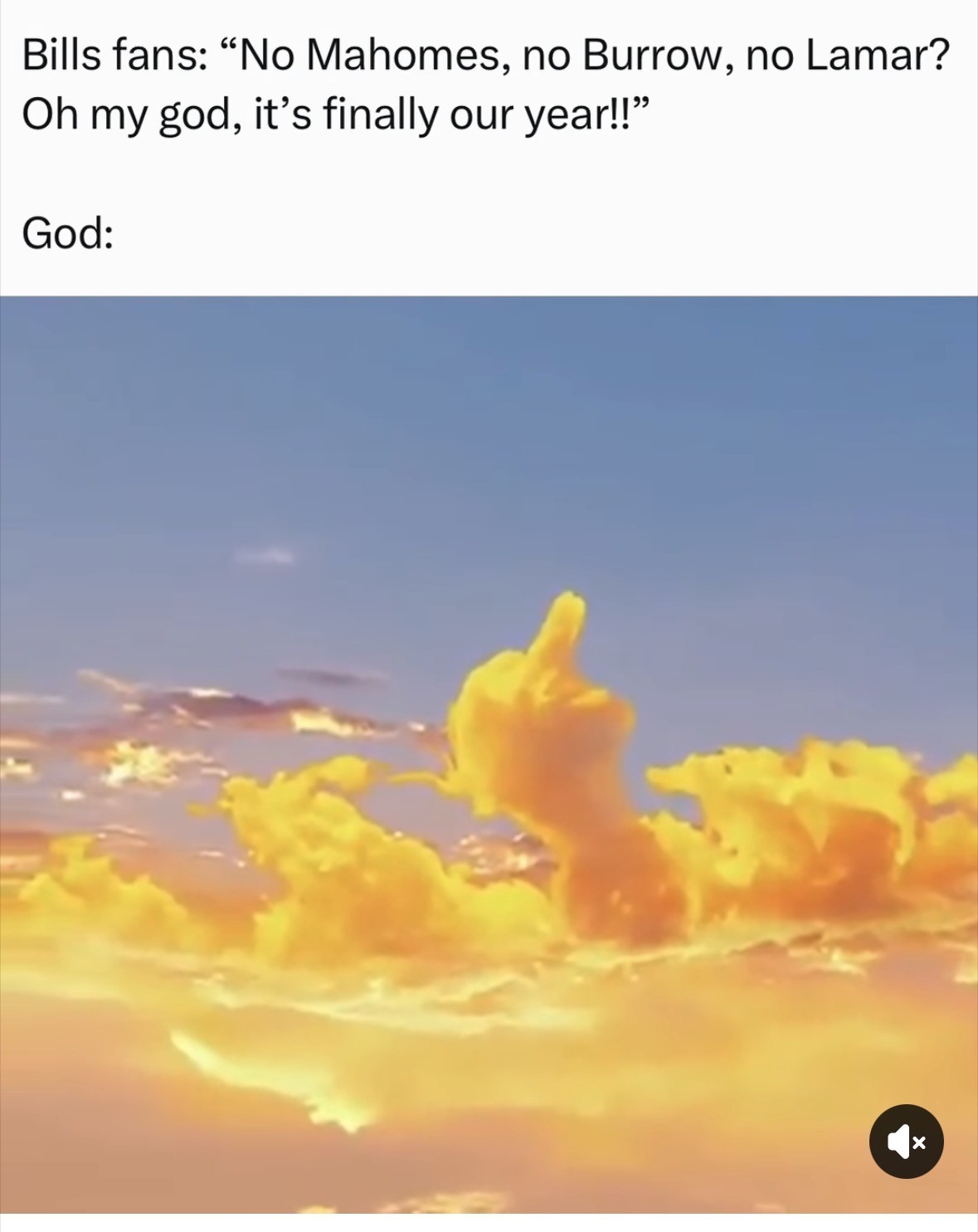Unmute the video with the speaker icon
The image size is (978, 1232).
point(906,1142)
